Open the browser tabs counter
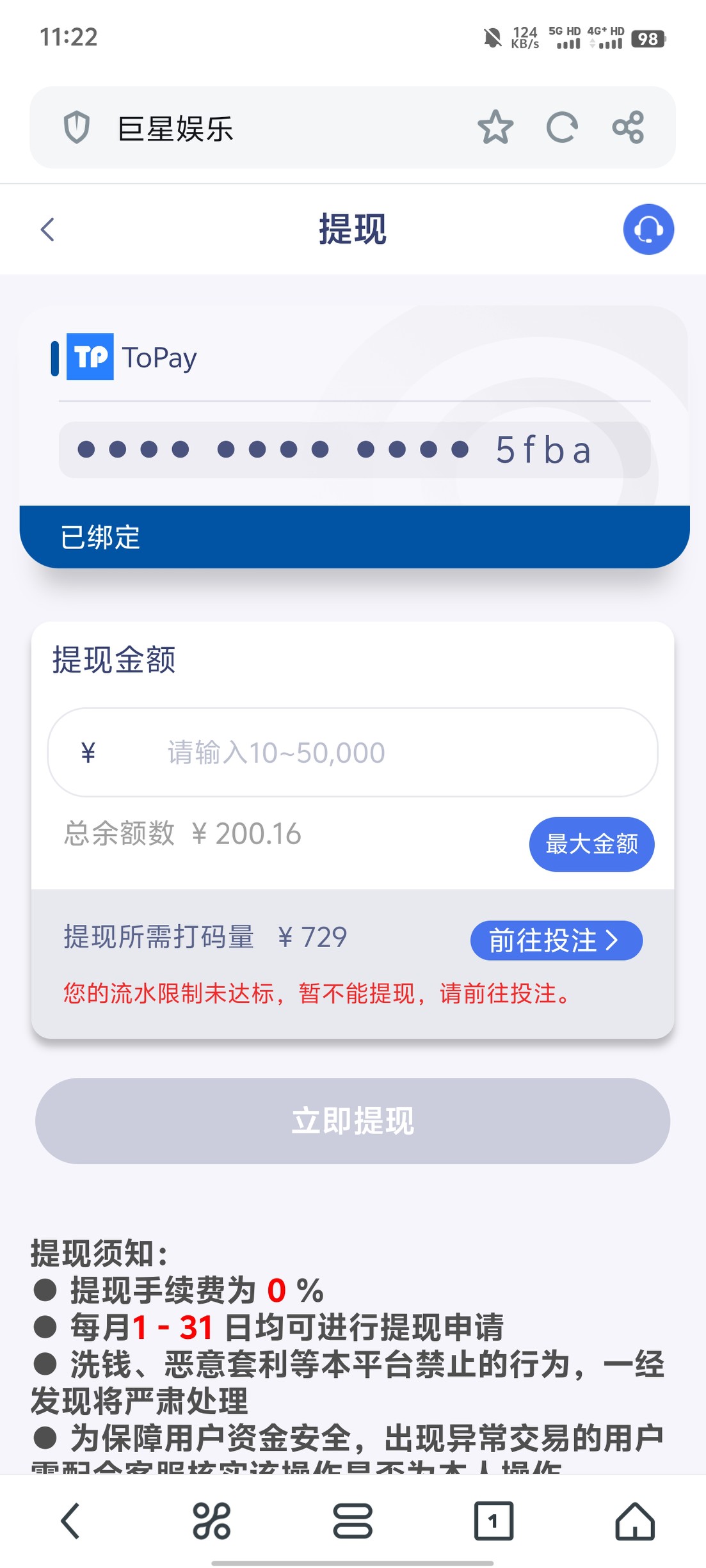Screen dimensions: 706x1568 pos(493,1521)
